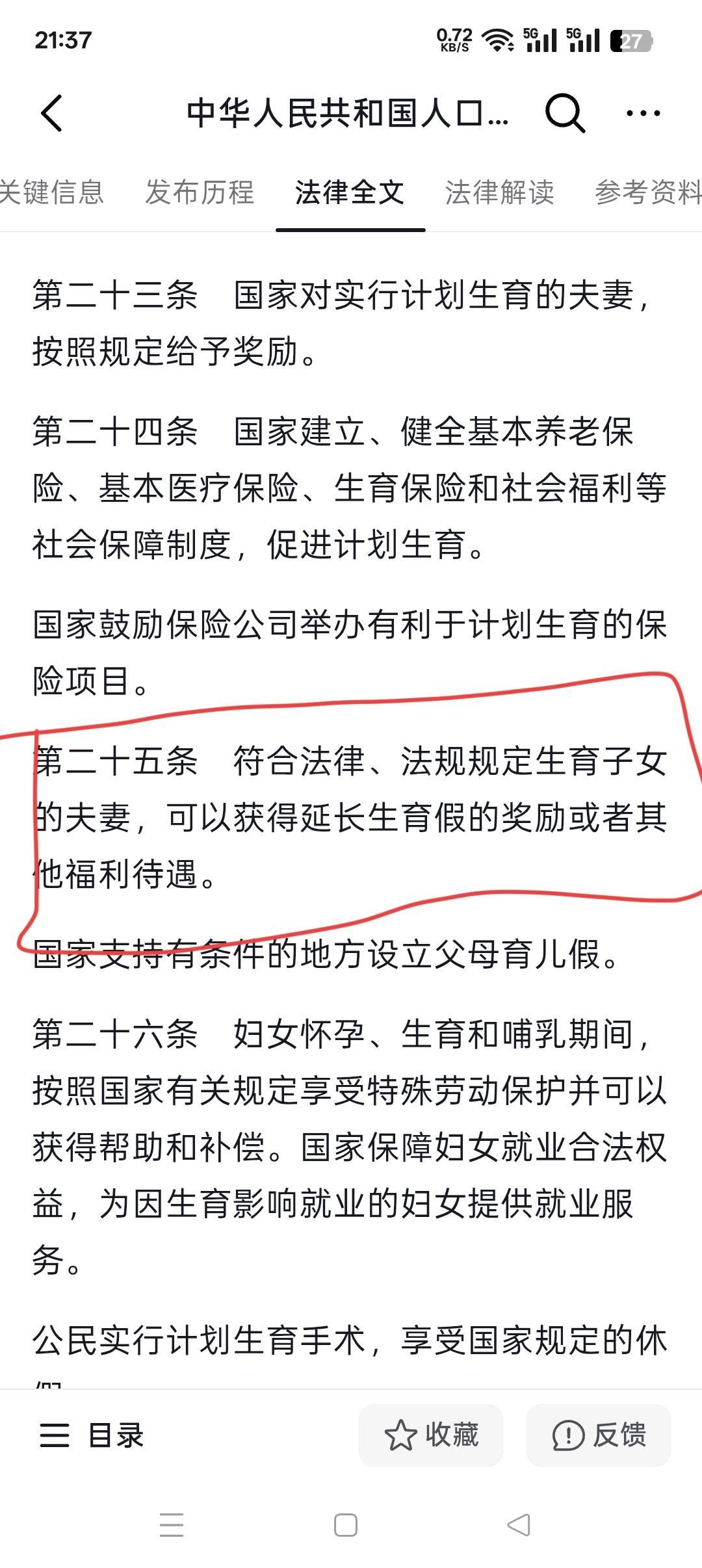Viewport: 702px width, 1568px height.
Task: Switch to the 发布历程 tab
Action: point(200,192)
